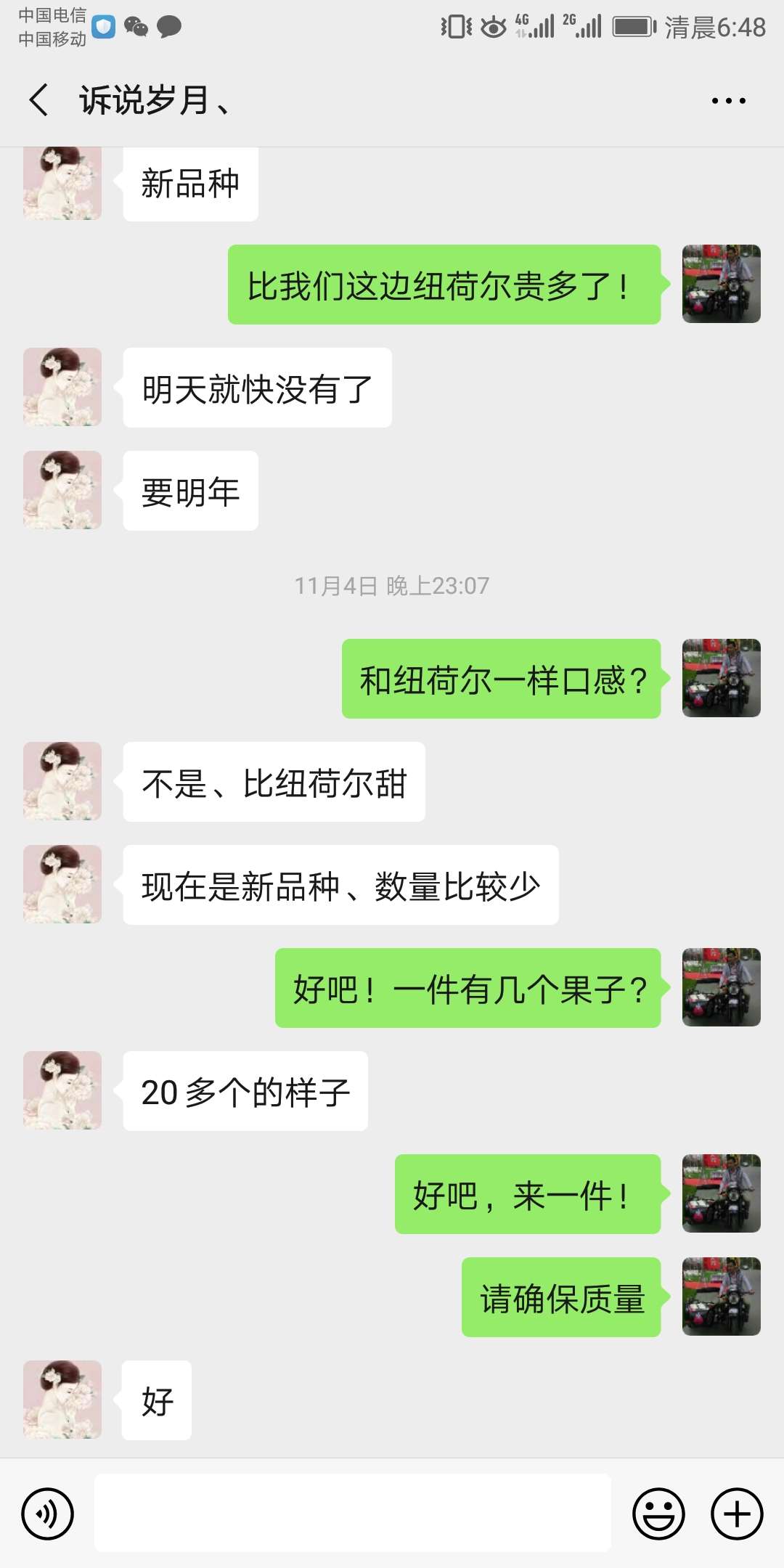This screenshot has width=784, height=1568.
Task: Open the three-dot chat info menu
Action: point(728,100)
